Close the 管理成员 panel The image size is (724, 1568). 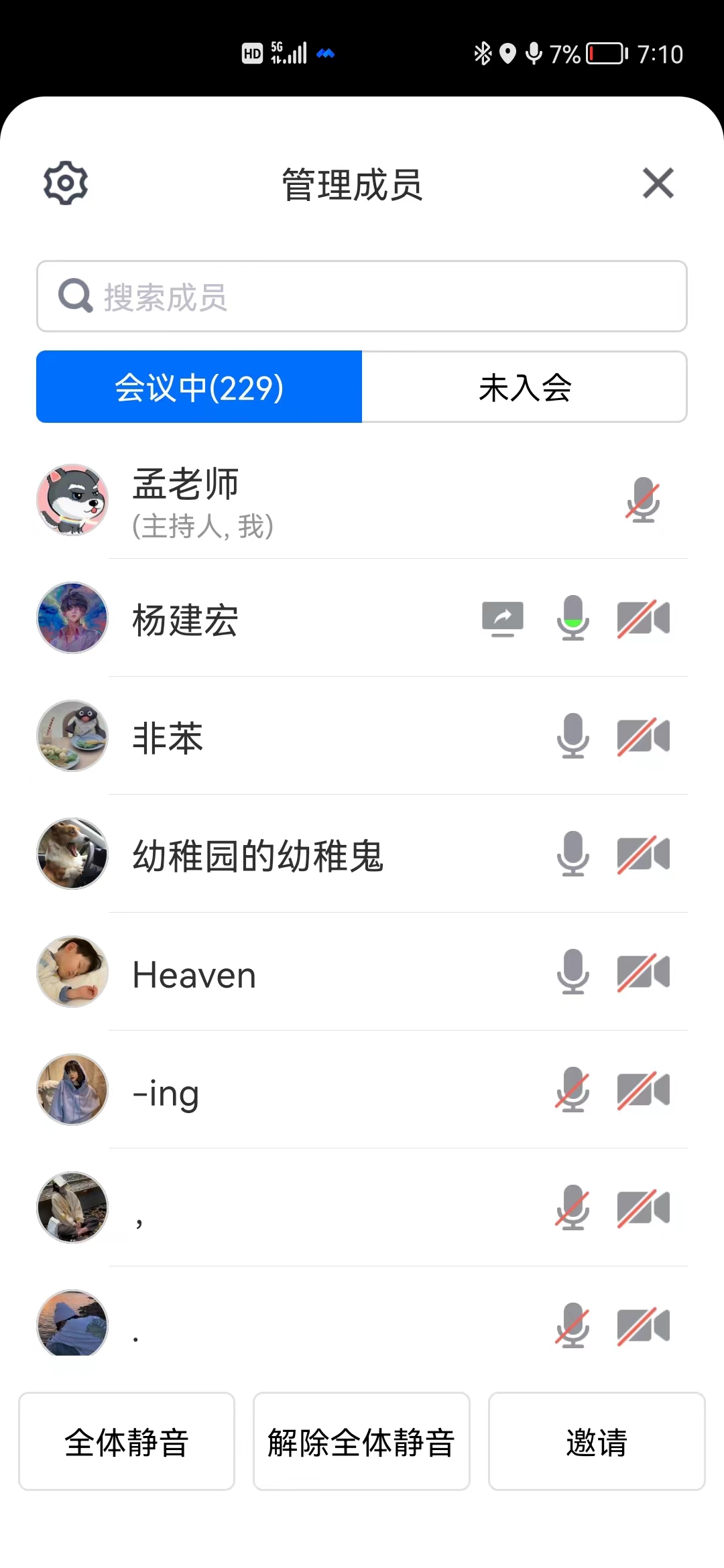[x=658, y=183]
